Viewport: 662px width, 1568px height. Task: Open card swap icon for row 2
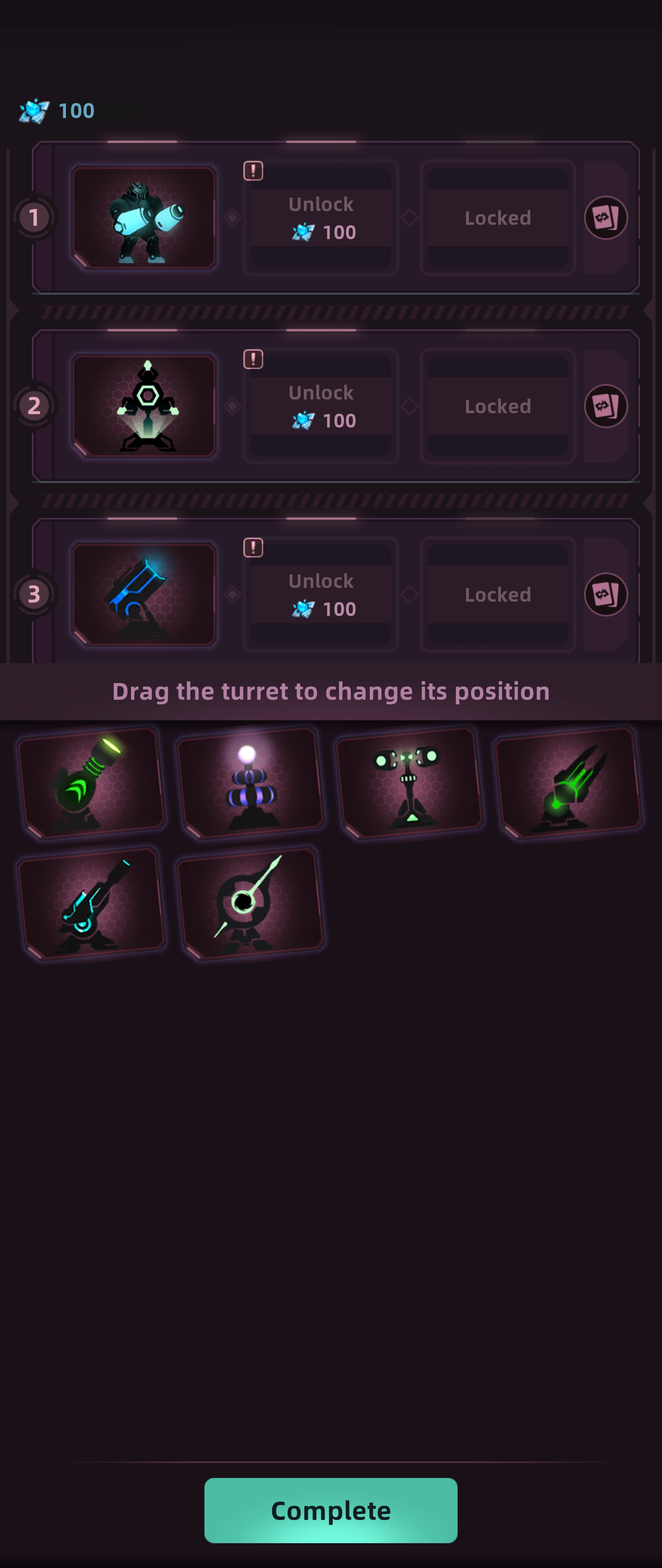pyautogui.click(x=605, y=406)
